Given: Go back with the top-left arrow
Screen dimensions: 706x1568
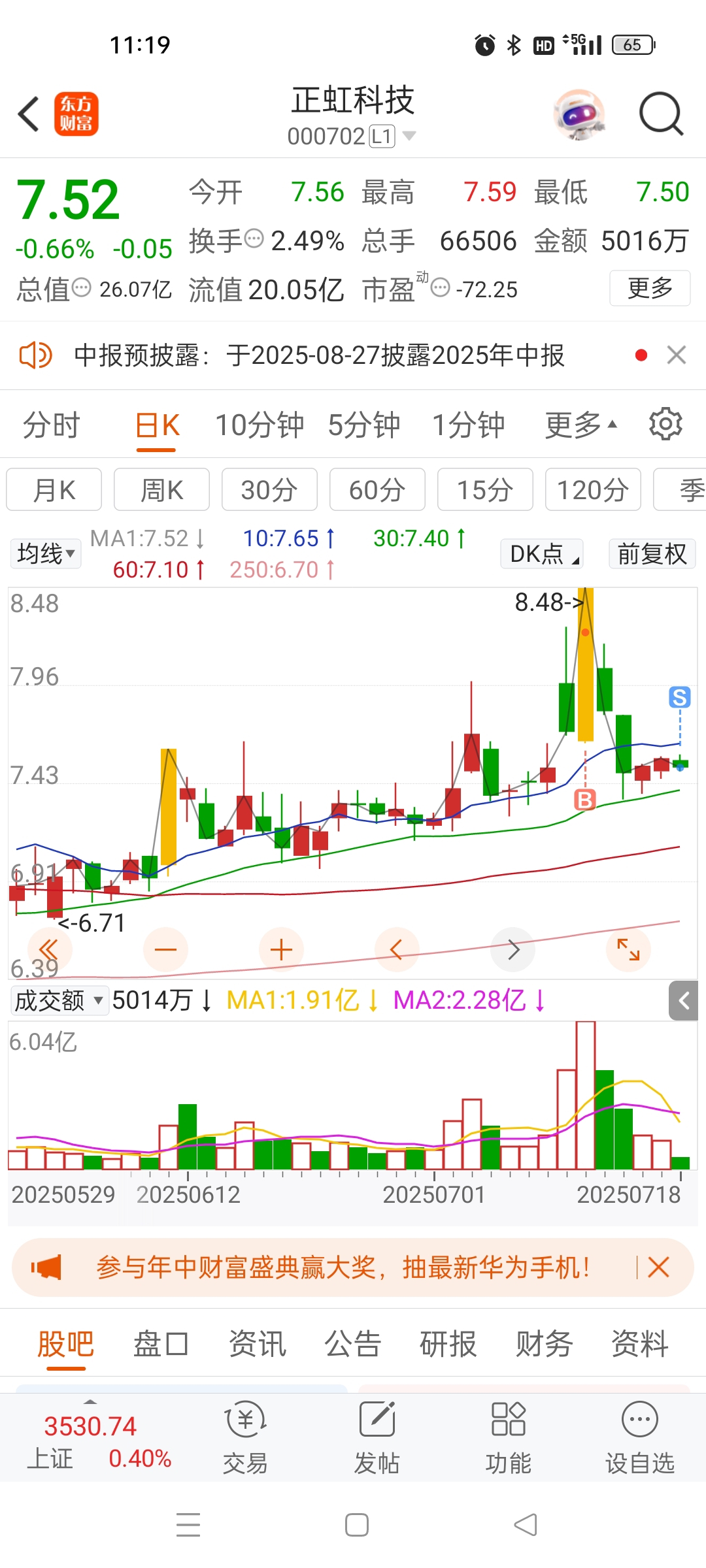Looking at the screenshot, I should pos(29,114).
